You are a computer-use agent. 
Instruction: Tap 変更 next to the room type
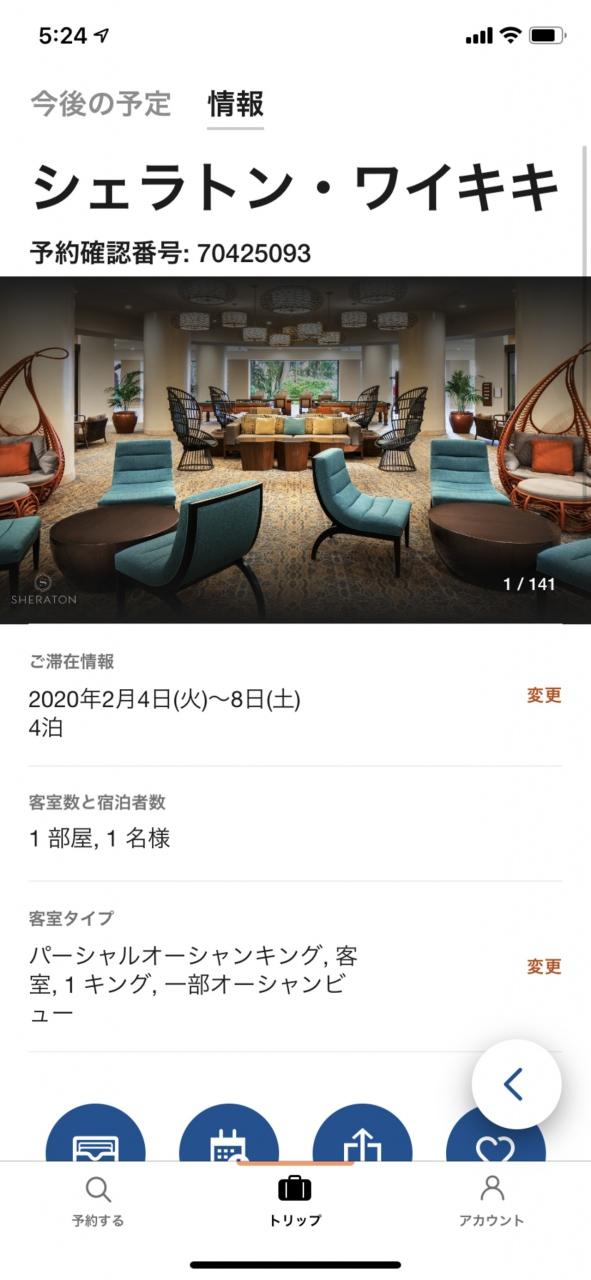[544, 967]
